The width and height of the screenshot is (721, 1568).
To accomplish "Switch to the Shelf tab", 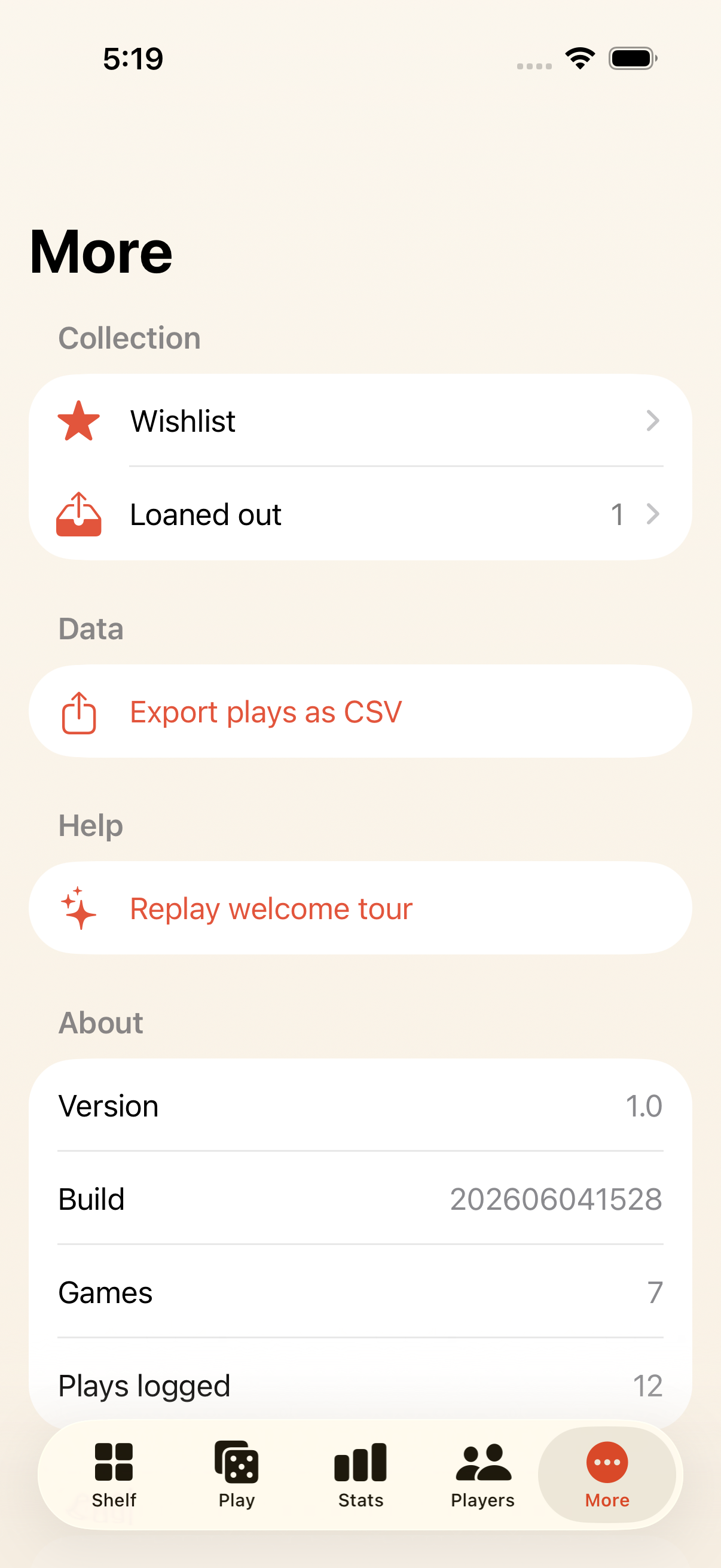I will (114, 1475).
